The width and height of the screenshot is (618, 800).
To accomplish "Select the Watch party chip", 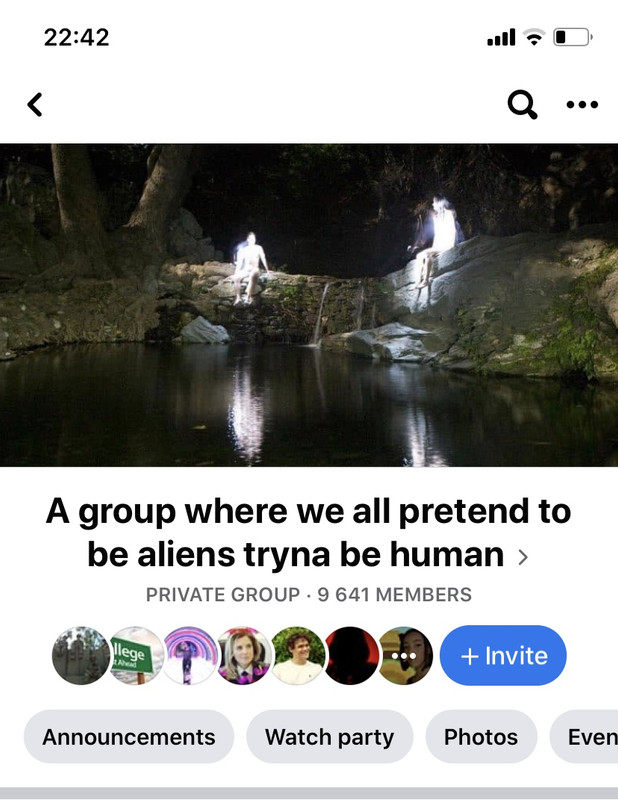I will pos(329,737).
